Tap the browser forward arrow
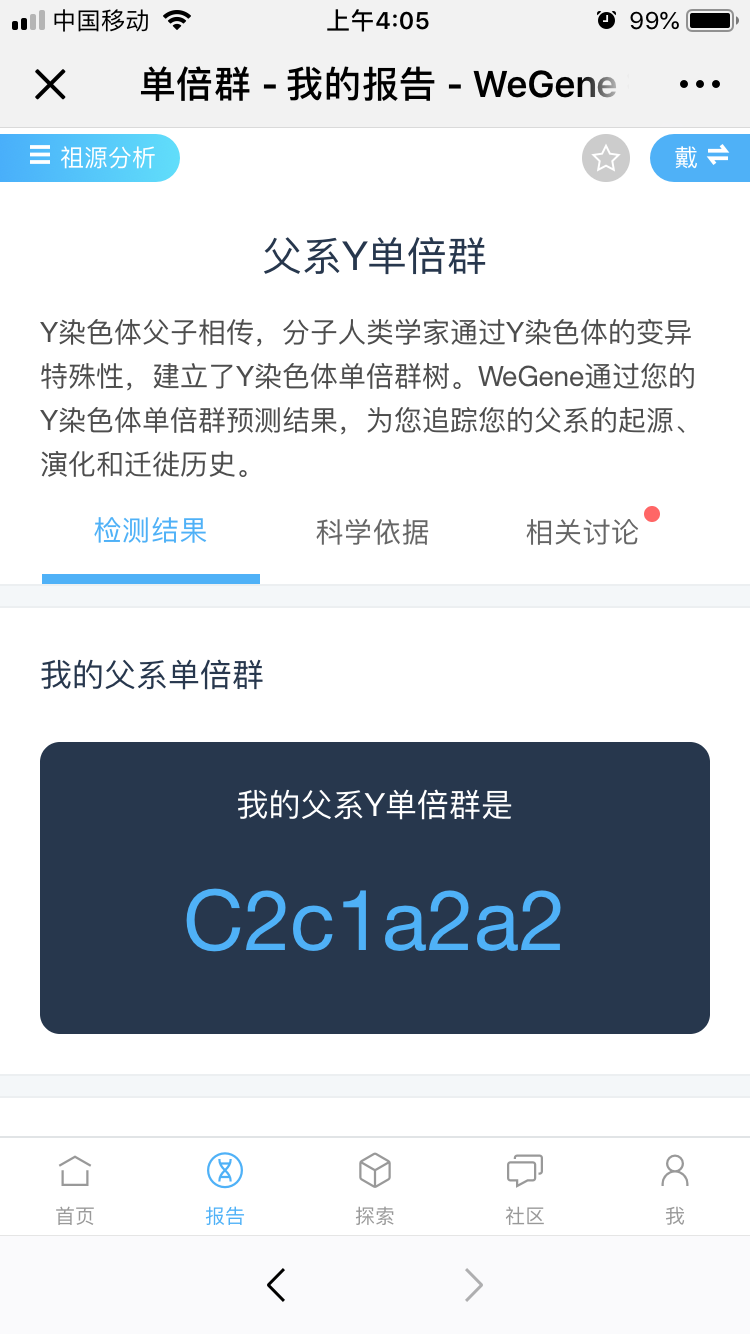This screenshot has width=750, height=1334. [473, 1285]
